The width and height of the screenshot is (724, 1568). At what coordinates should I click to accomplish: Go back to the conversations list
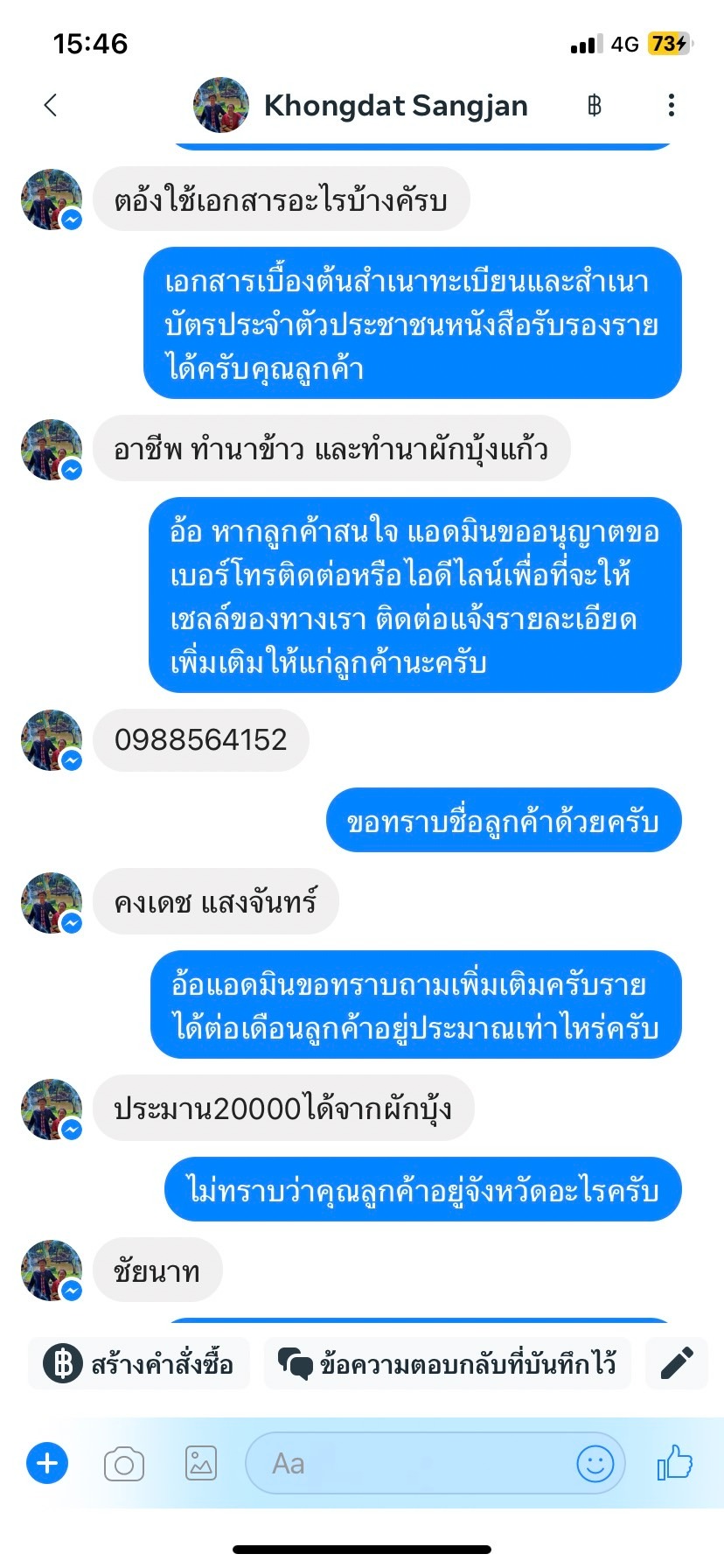[51, 105]
